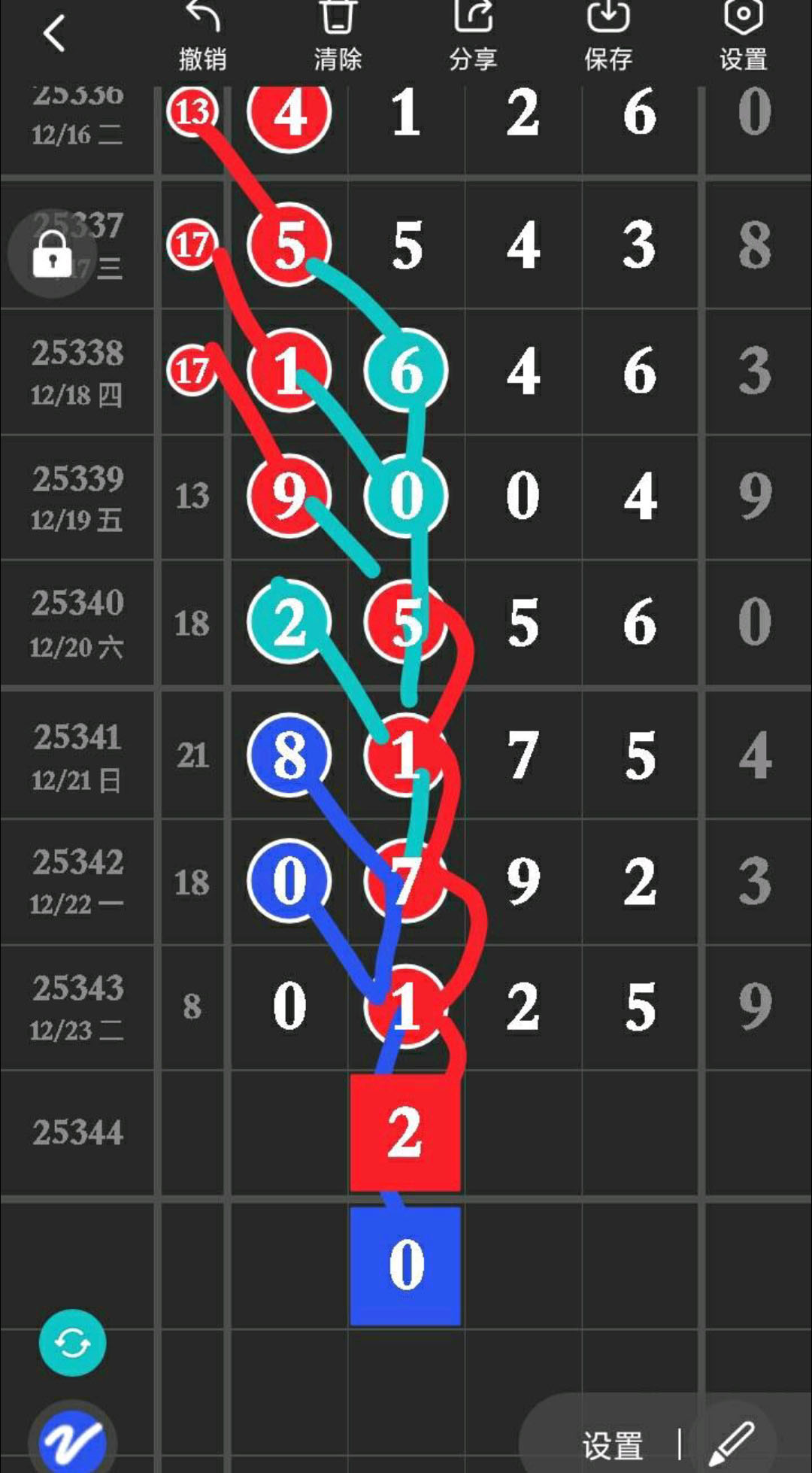This screenshot has height=1473, width=812.
Task: Undo last stroke with 撤销
Action: point(202,36)
